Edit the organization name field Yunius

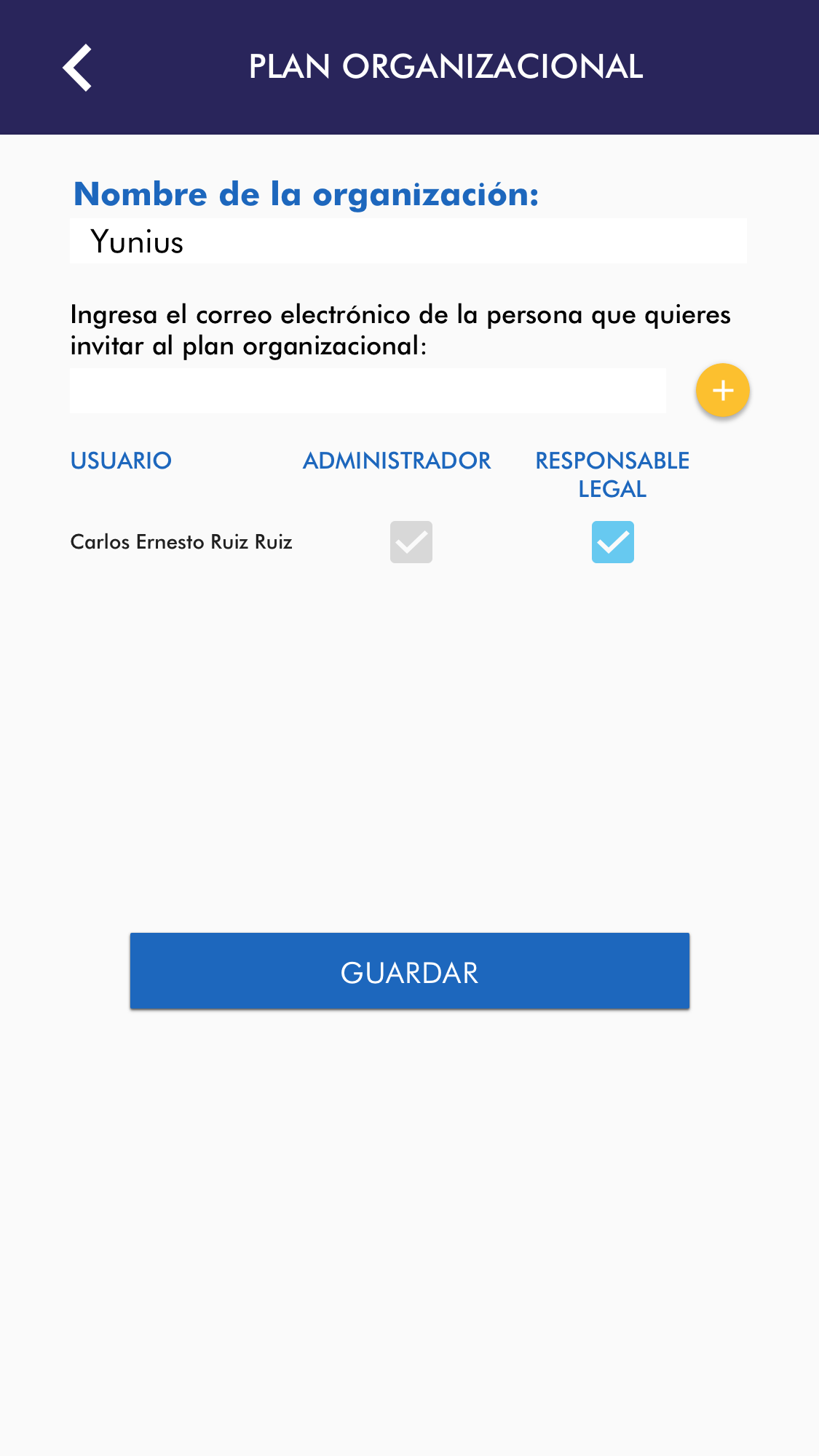(408, 242)
